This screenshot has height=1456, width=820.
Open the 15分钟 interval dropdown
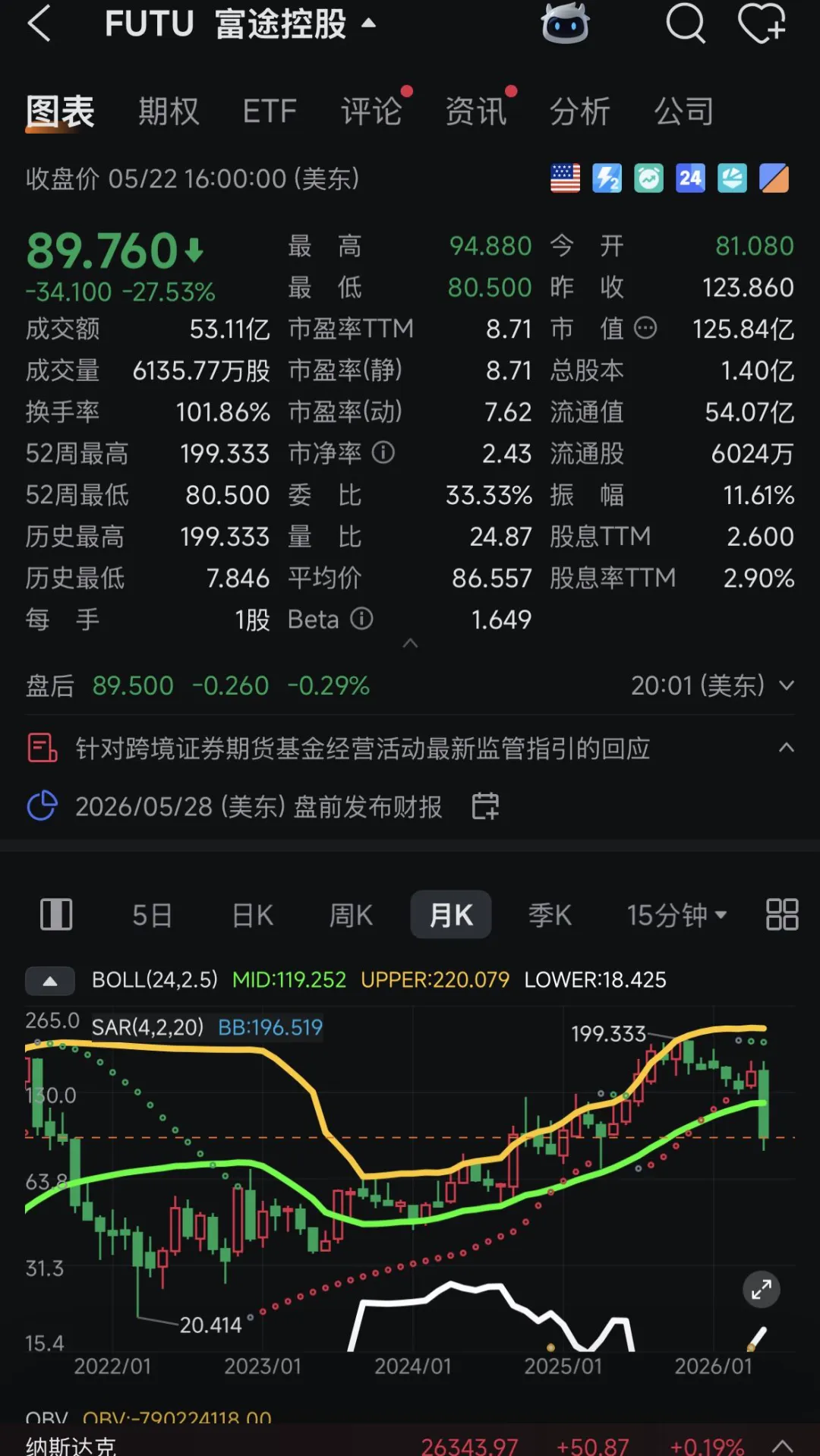click(x=676, y=915)
